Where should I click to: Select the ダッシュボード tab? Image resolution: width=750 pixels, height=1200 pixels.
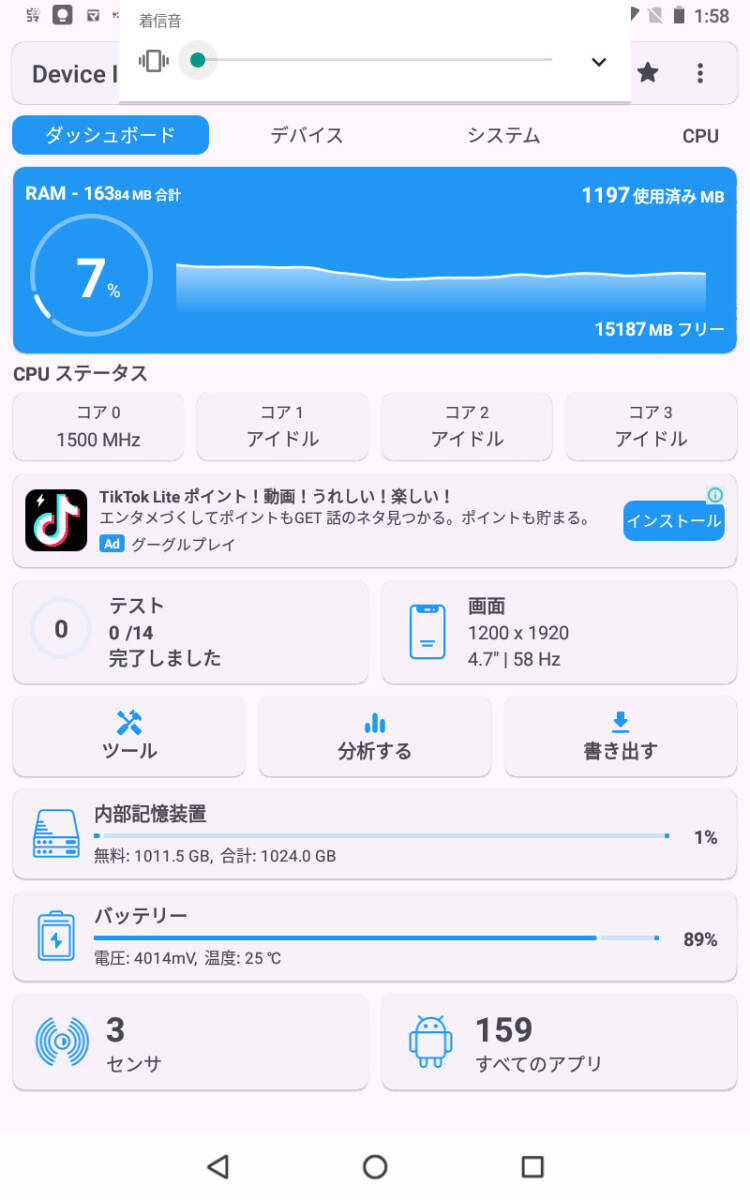click(110, 136)
